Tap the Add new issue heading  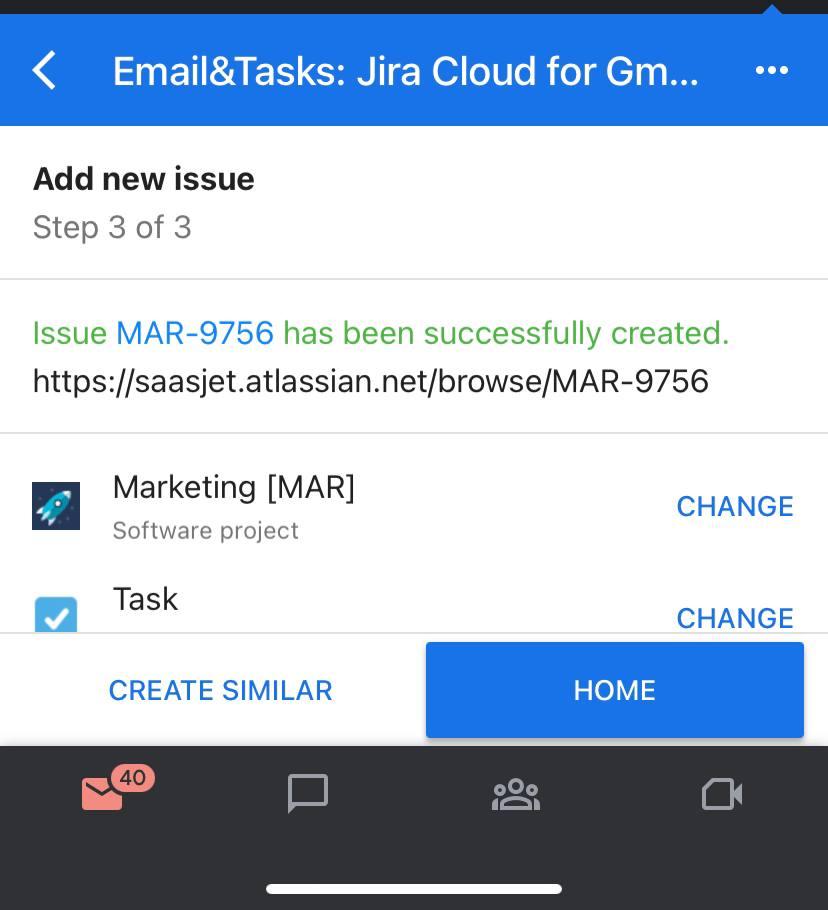pyautogui.click(x=143, y=179)
